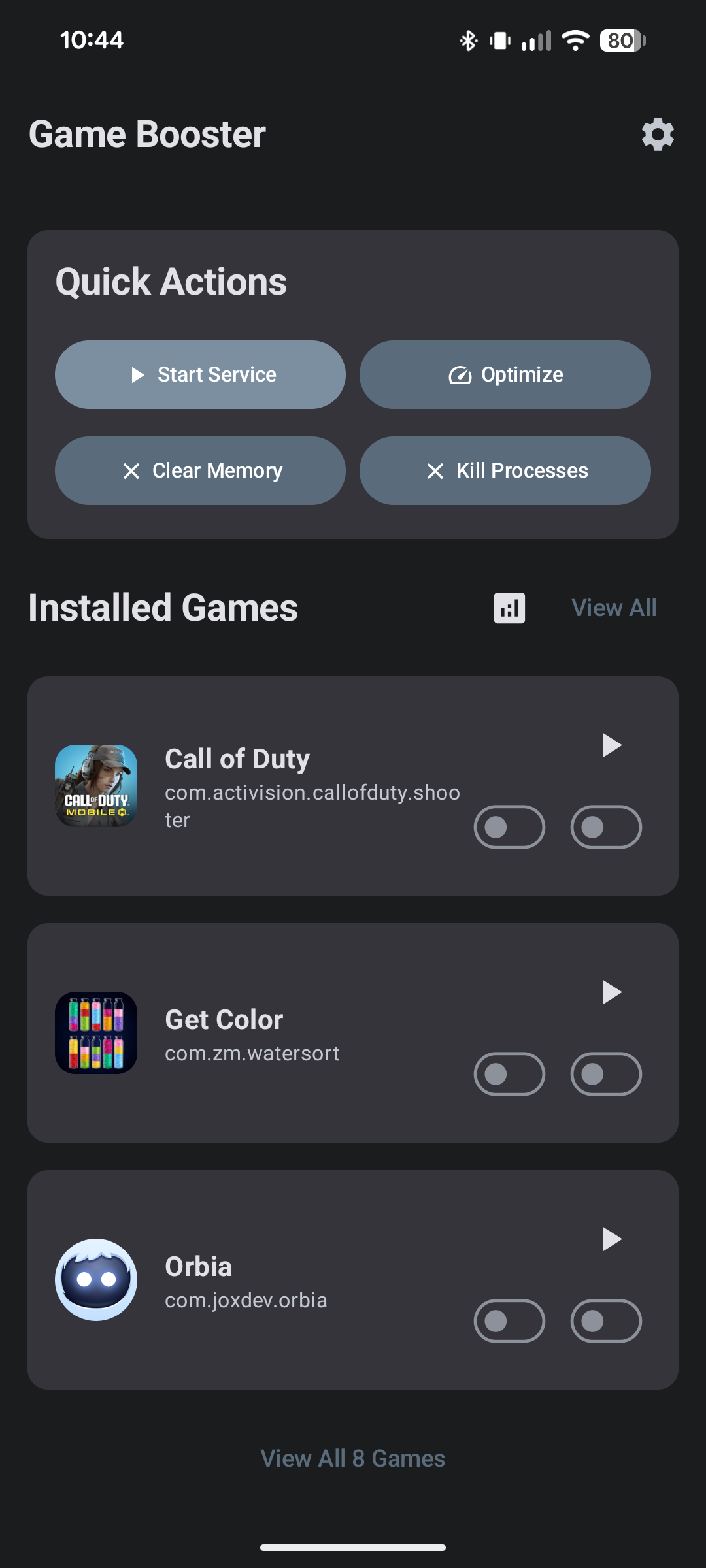Viewport: 706px width, 1568px height.
Task: Switch on Get Color's second toggle
Action: click(x=605, y=1074)
